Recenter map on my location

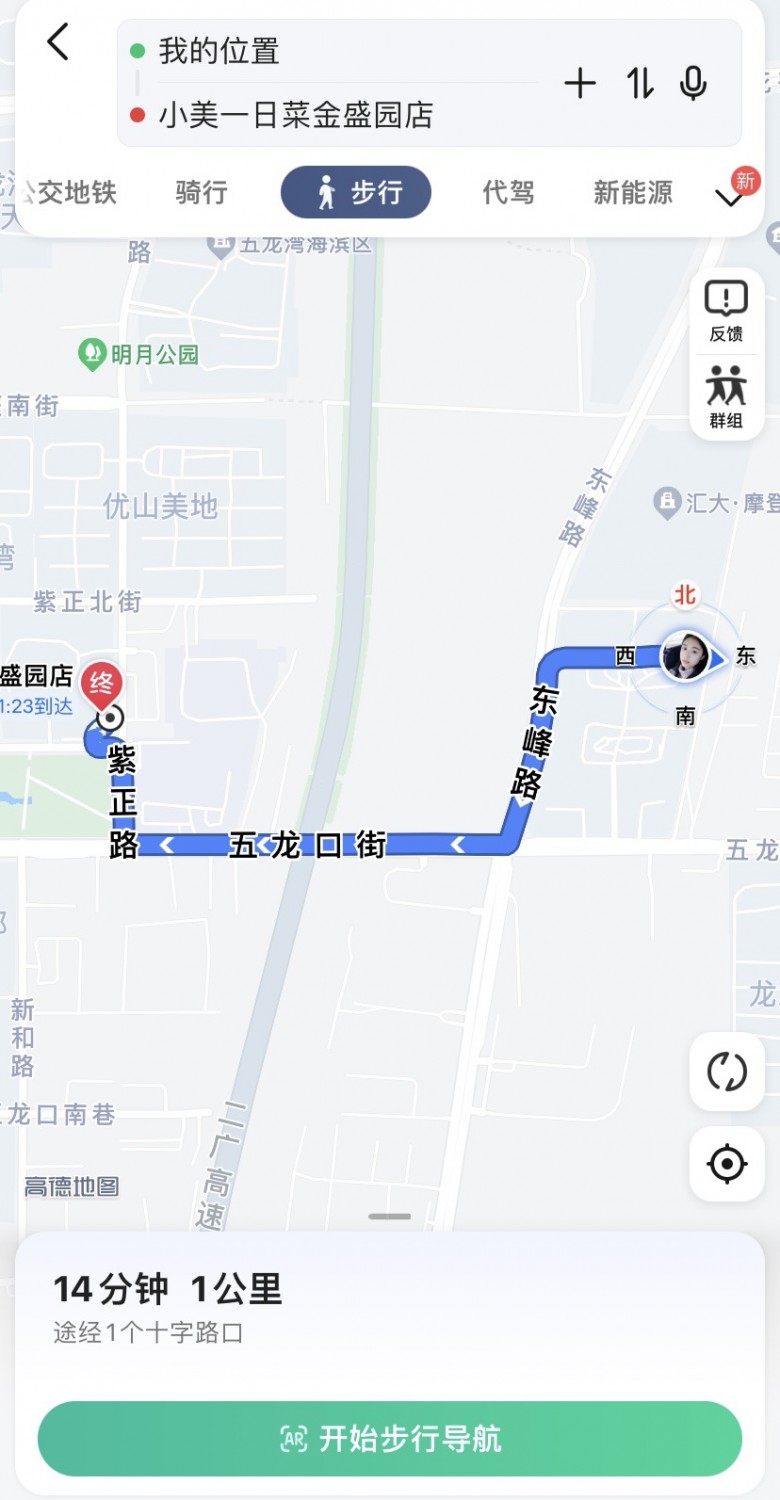pyautogui.click(x=727, y=1164)
